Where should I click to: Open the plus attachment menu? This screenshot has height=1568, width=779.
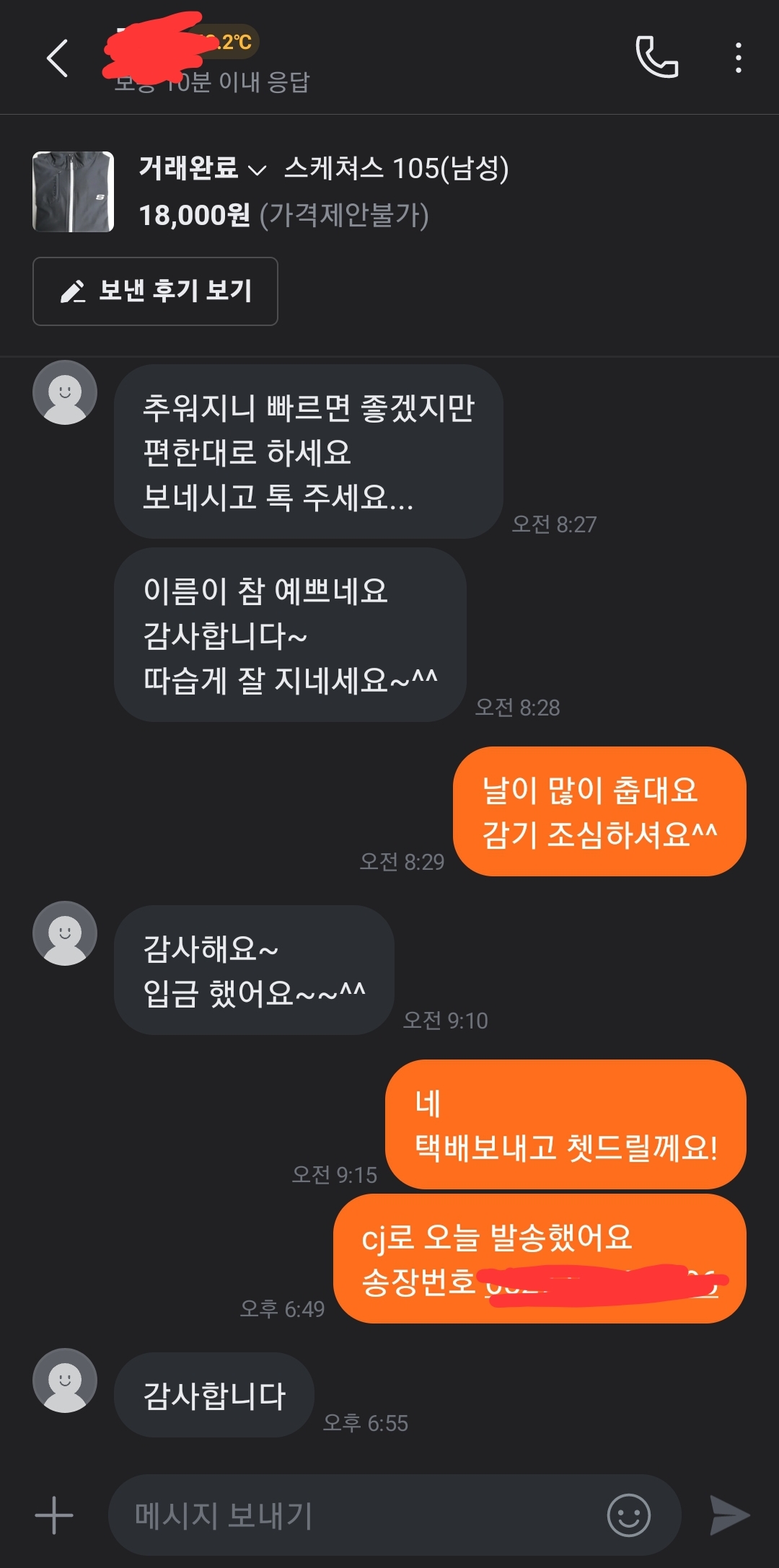pos(54,1515)
